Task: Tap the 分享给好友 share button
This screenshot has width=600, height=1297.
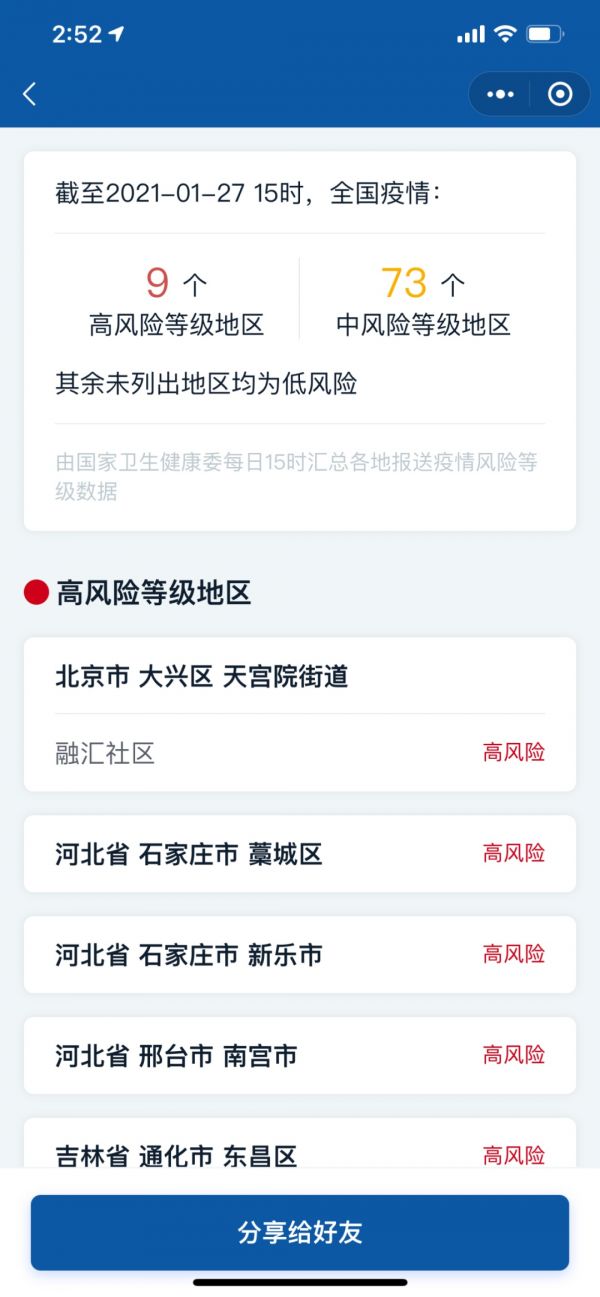Action: (x=300, y=1232)
